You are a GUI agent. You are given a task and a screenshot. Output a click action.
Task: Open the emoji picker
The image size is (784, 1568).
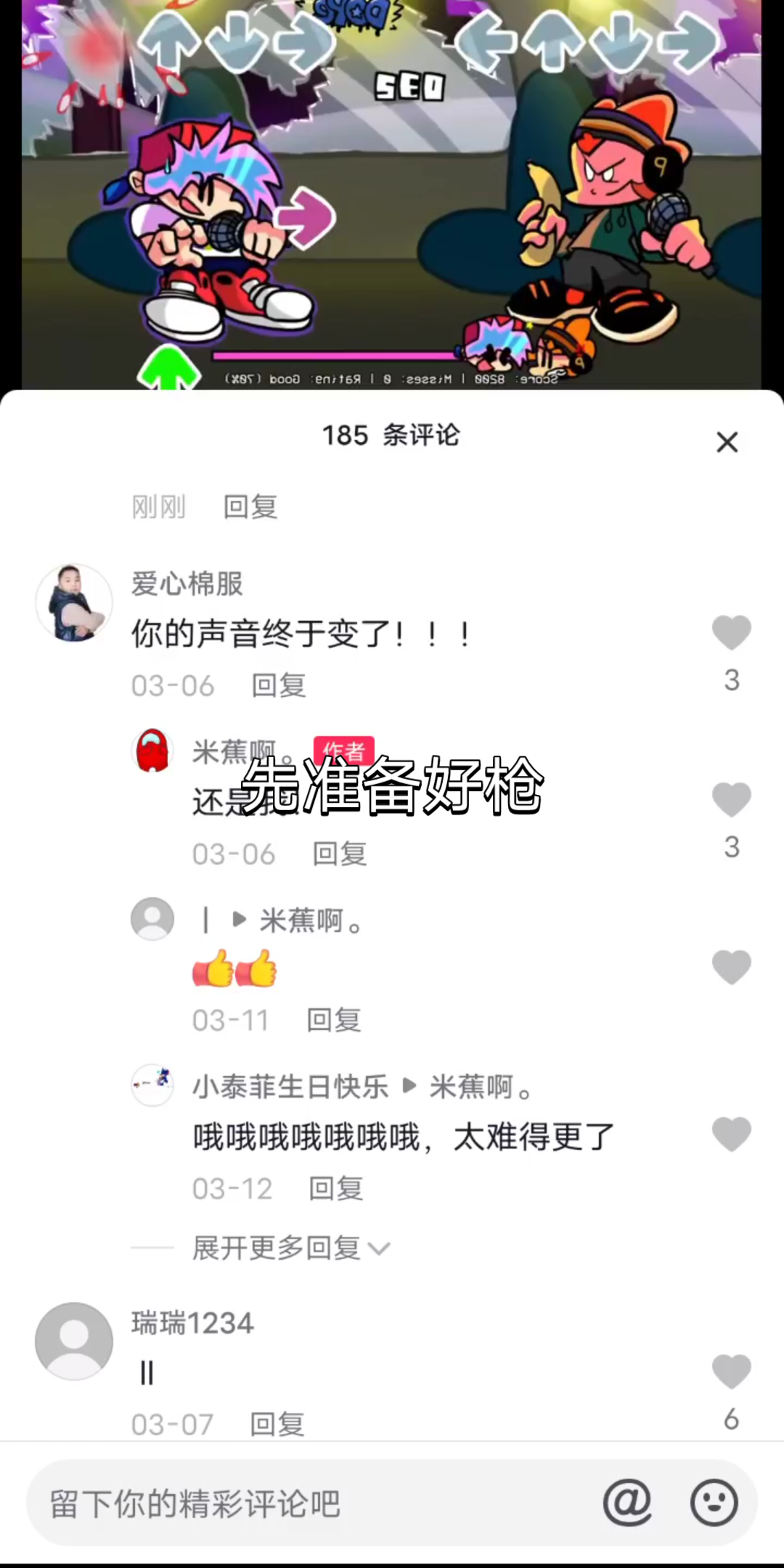tap(714, 1503)
